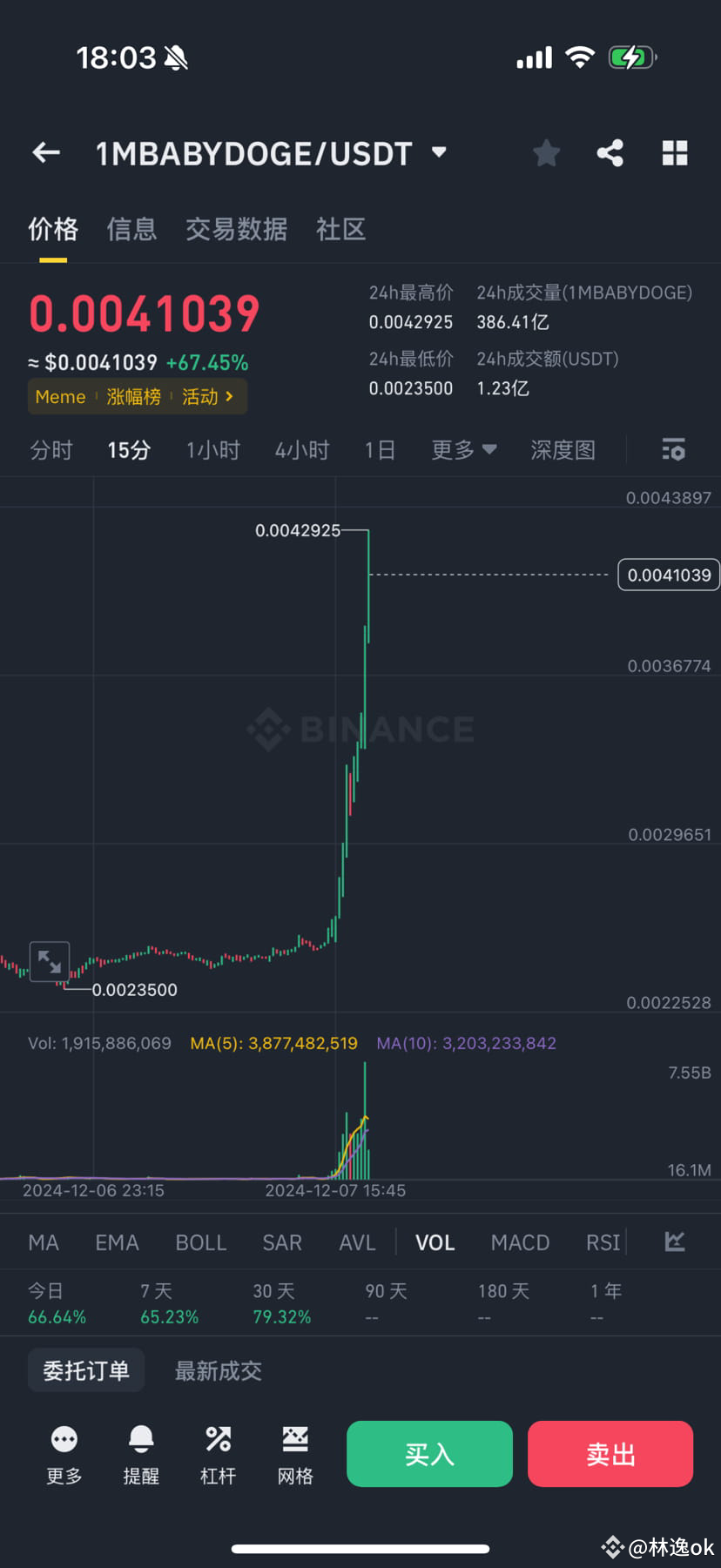Screen dimensions: 721x1568
Task: Expand chart to full screen
Action: [50, 961]
